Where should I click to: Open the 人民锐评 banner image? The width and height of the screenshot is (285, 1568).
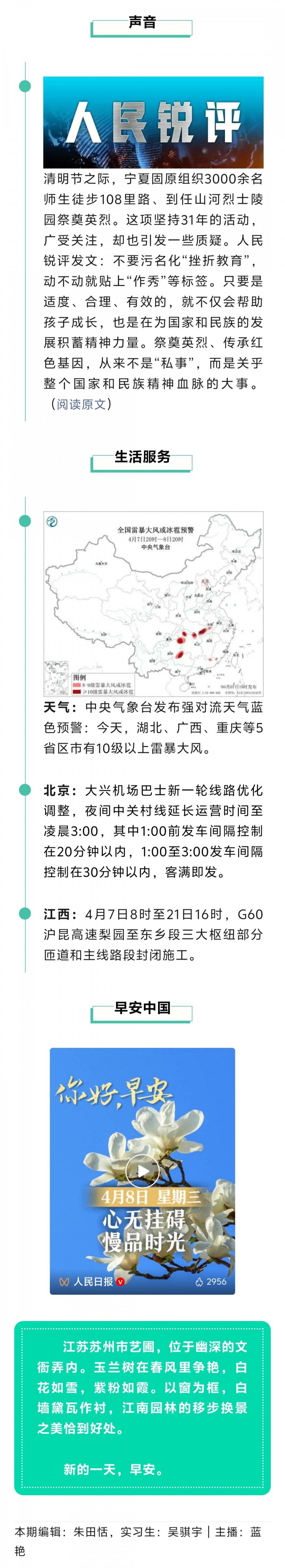(x=153, y=122)
